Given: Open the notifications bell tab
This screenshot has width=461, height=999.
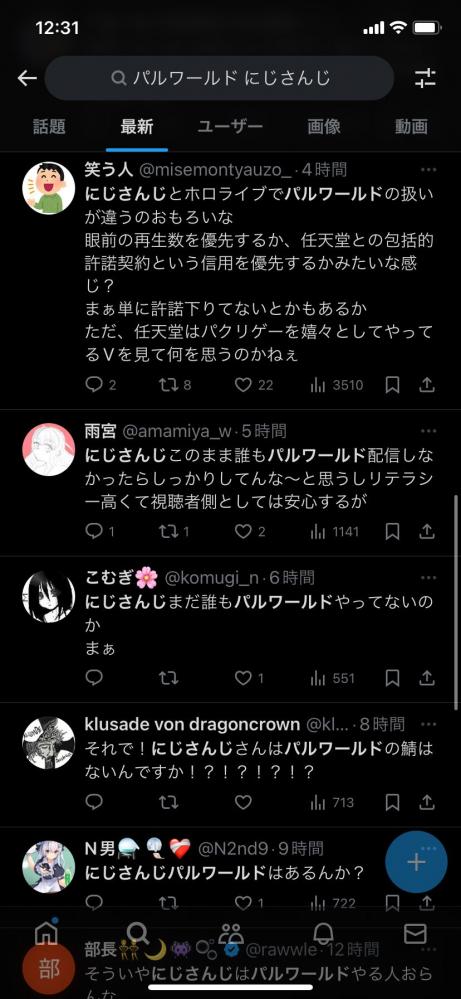Looking at the screenshot, I should click(x=323, y=934).
